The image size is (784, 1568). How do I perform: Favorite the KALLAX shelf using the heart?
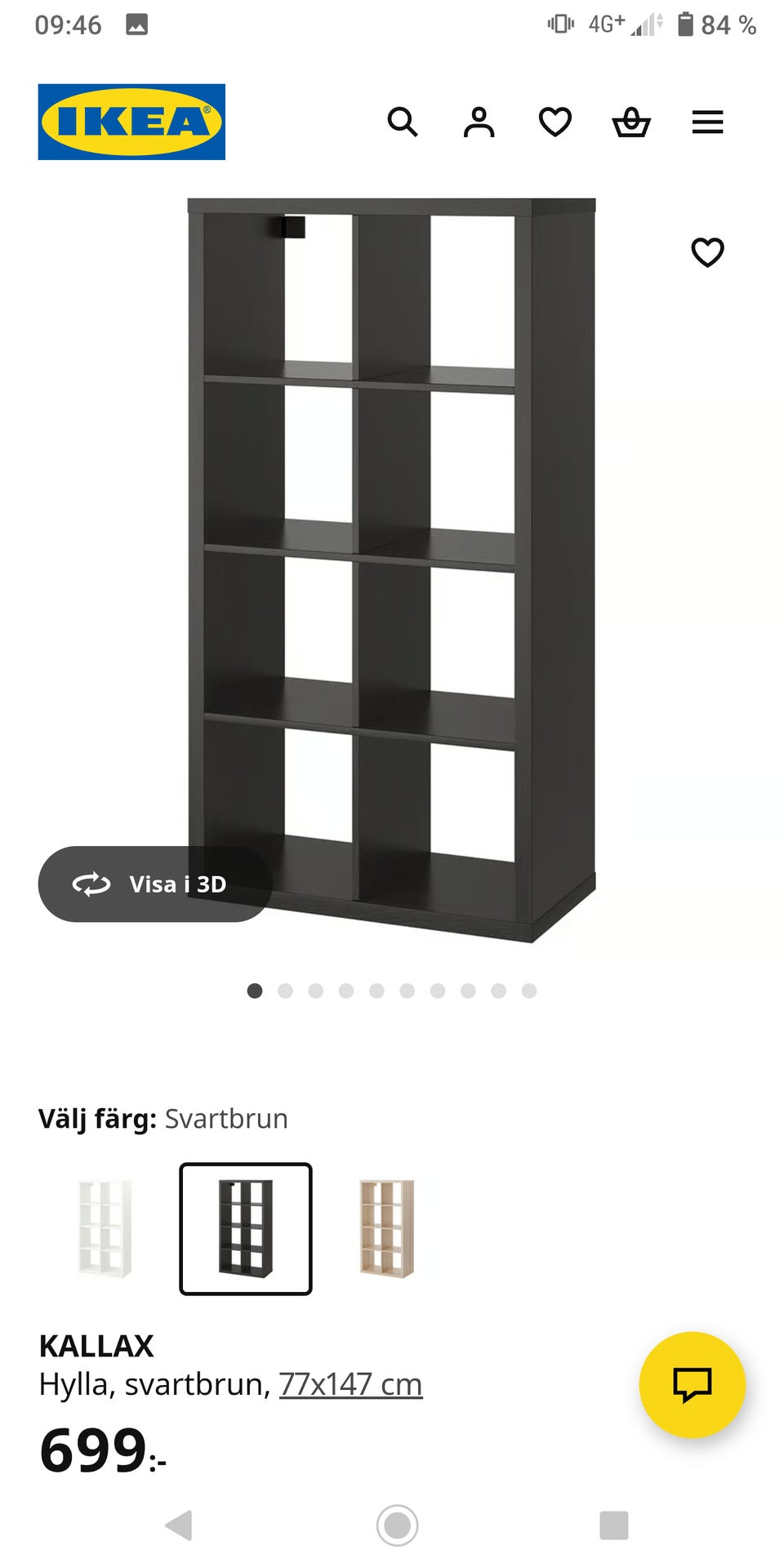[707, 253]
